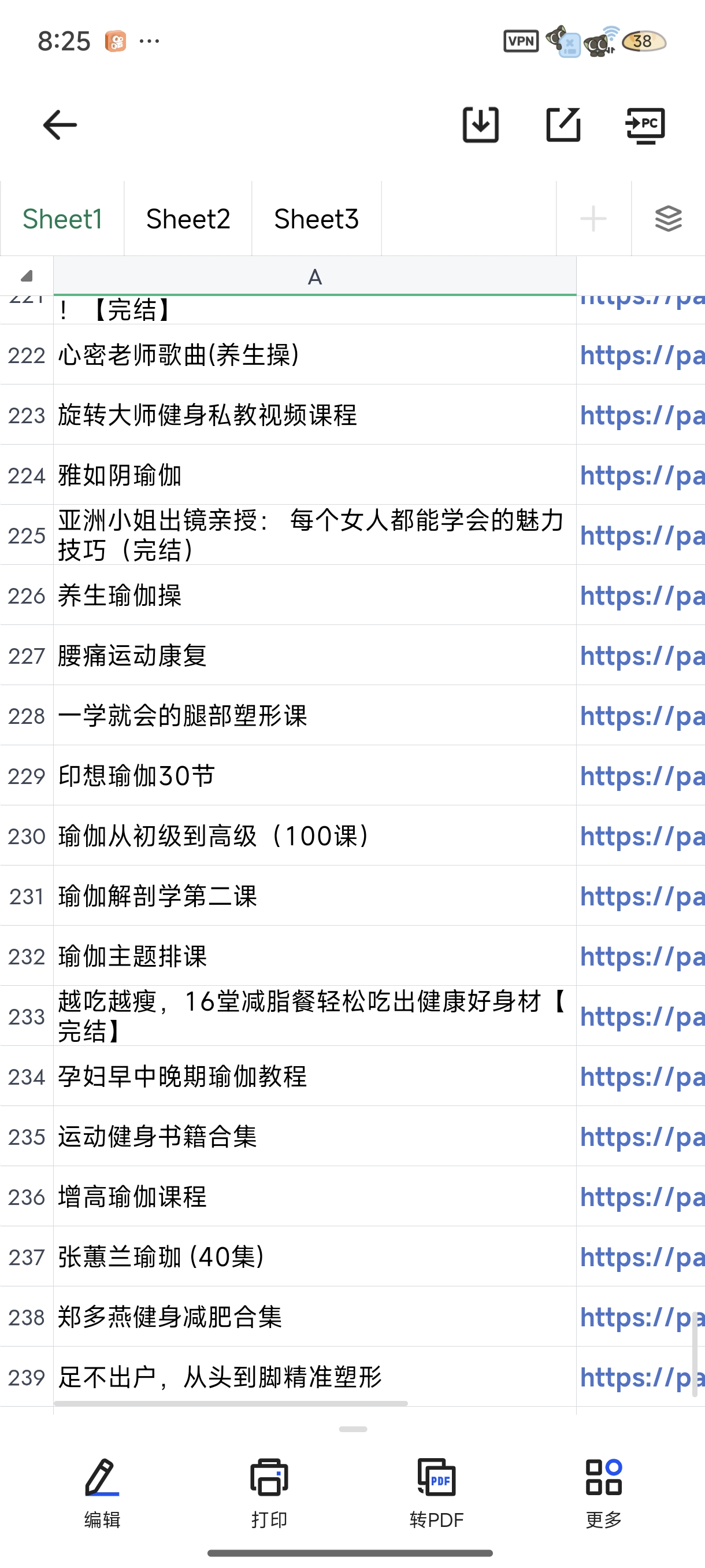705x1568 pixels.
Task: Select the Sheet1 tab
Action: pyautogui.click(x=62, y=219)
